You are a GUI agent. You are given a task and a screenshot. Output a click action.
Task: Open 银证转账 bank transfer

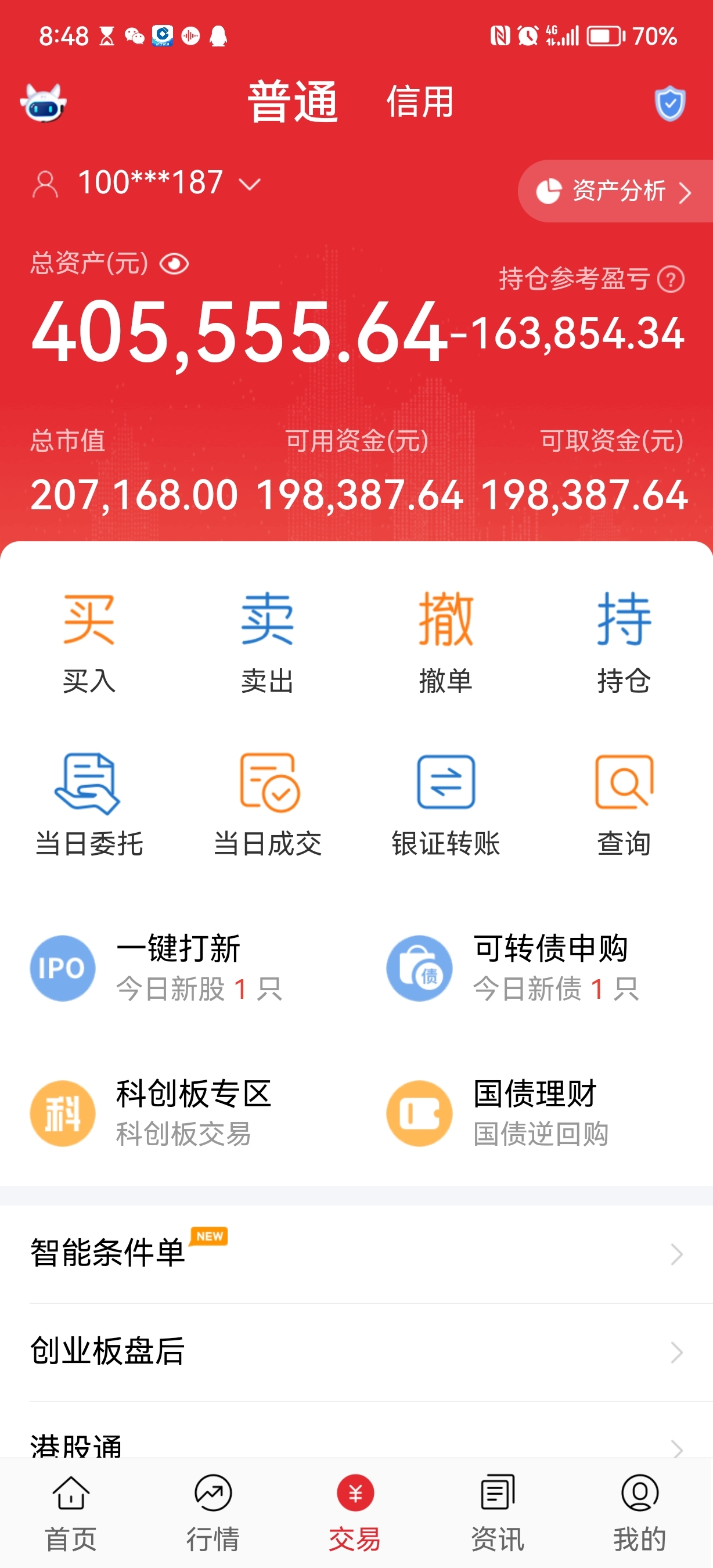click(445, 805)
